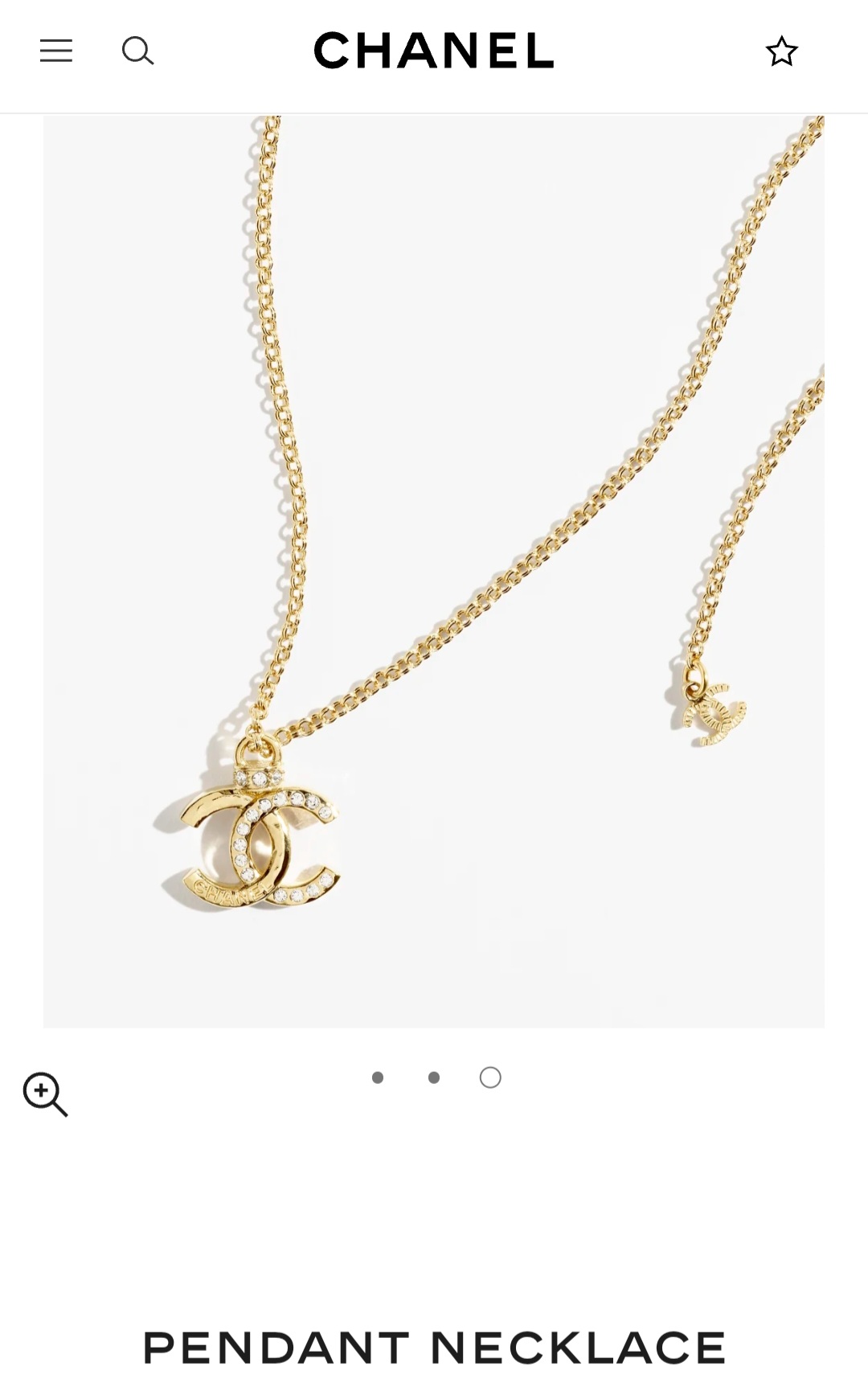The width and height of the screenshot is (868, 1383).
Task: Go to the second image dot
Action: tap(434, 1077)
